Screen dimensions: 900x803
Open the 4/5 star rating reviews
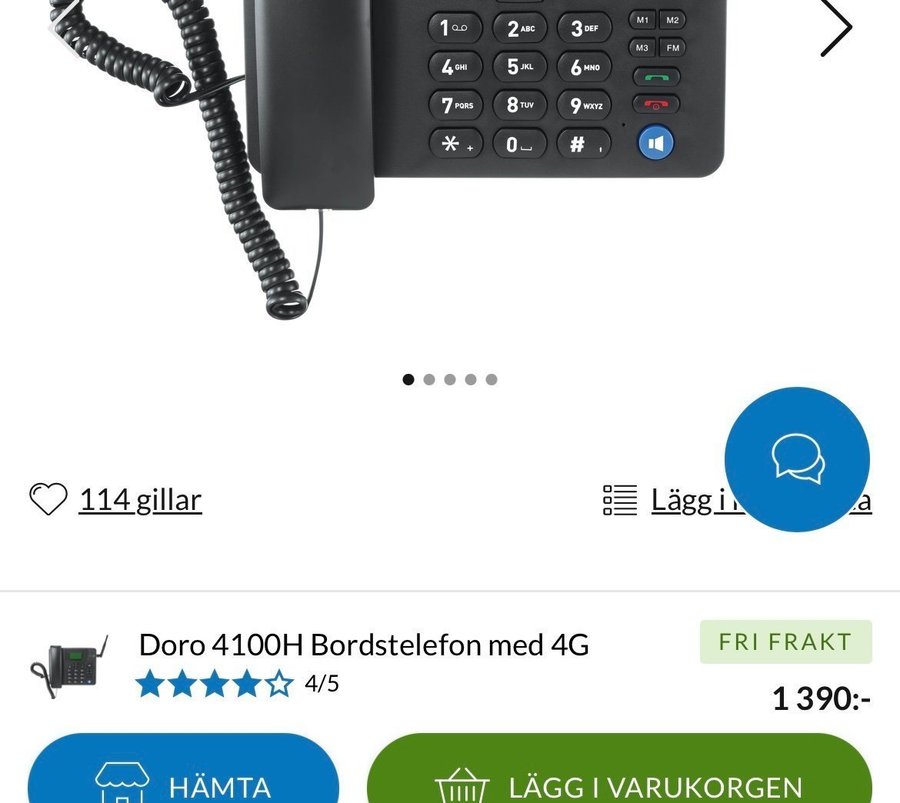[x=237, y=684]
